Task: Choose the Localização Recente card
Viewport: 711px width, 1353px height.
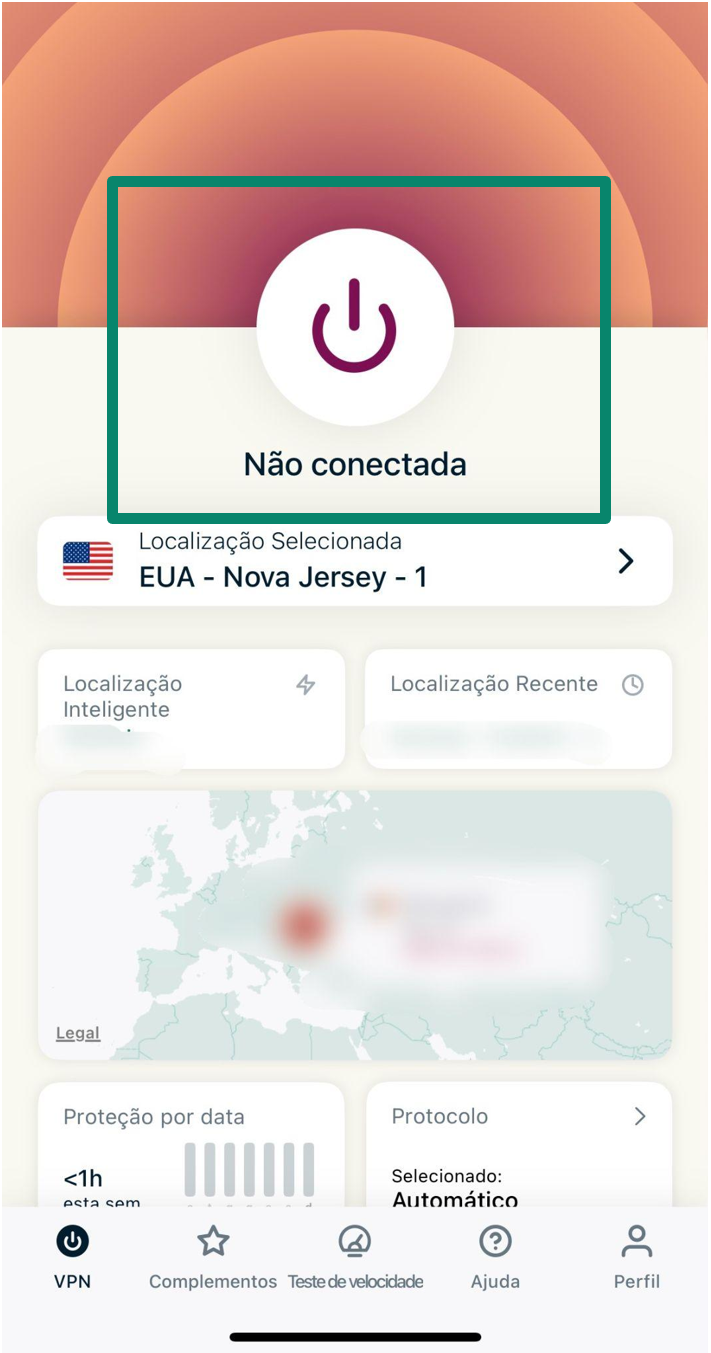Action: pos(518,709)
